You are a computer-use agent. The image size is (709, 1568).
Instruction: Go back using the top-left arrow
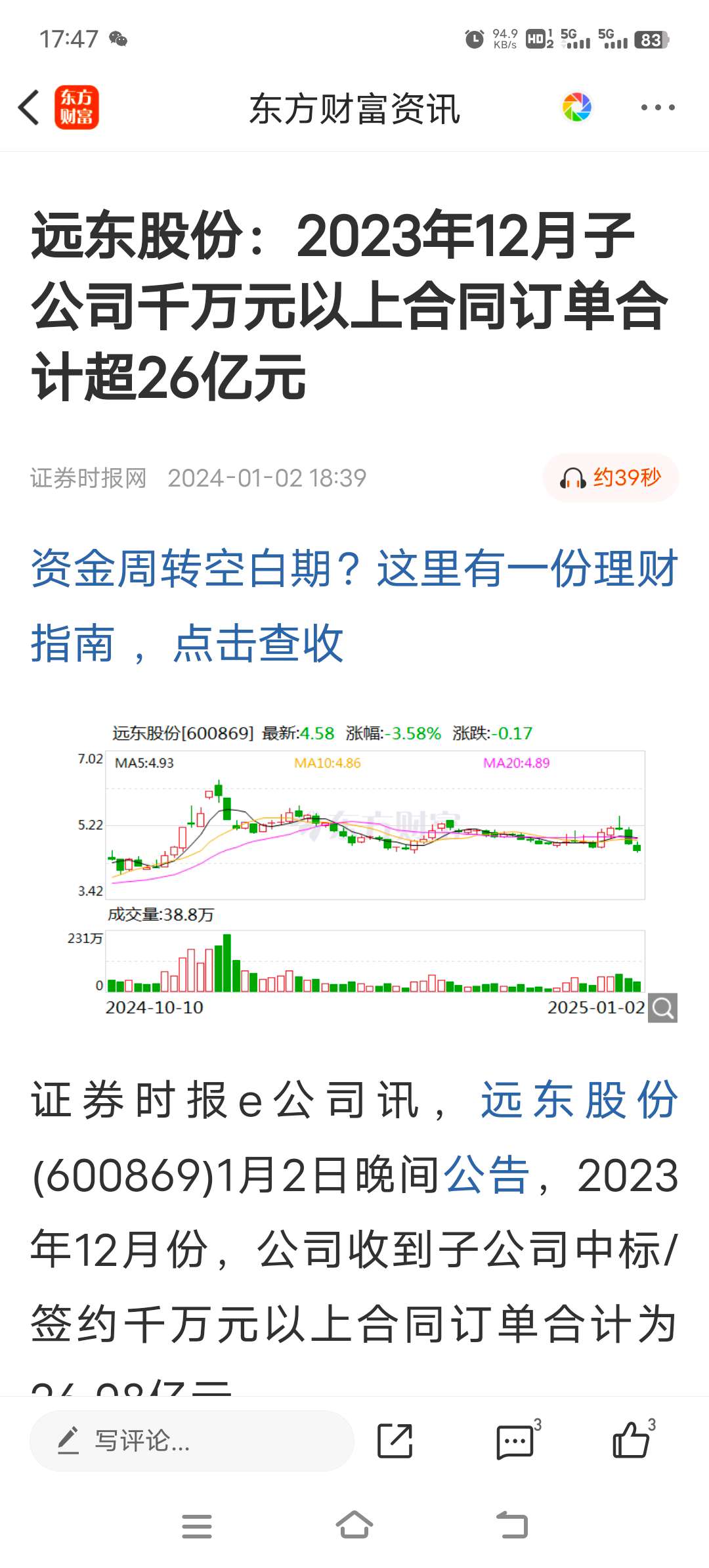(x=29, y=108)
